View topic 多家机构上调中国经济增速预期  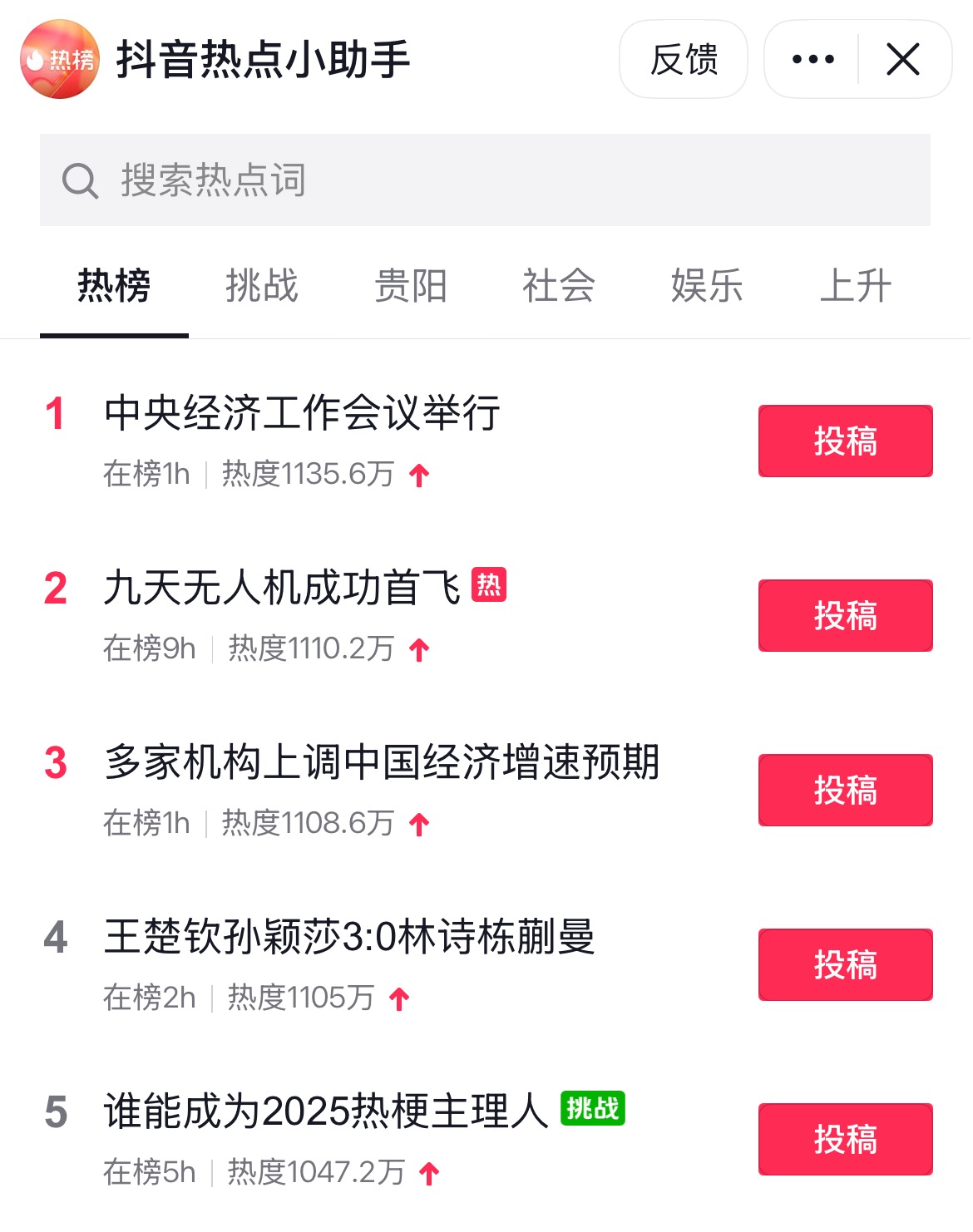click(x=382, y=762)
